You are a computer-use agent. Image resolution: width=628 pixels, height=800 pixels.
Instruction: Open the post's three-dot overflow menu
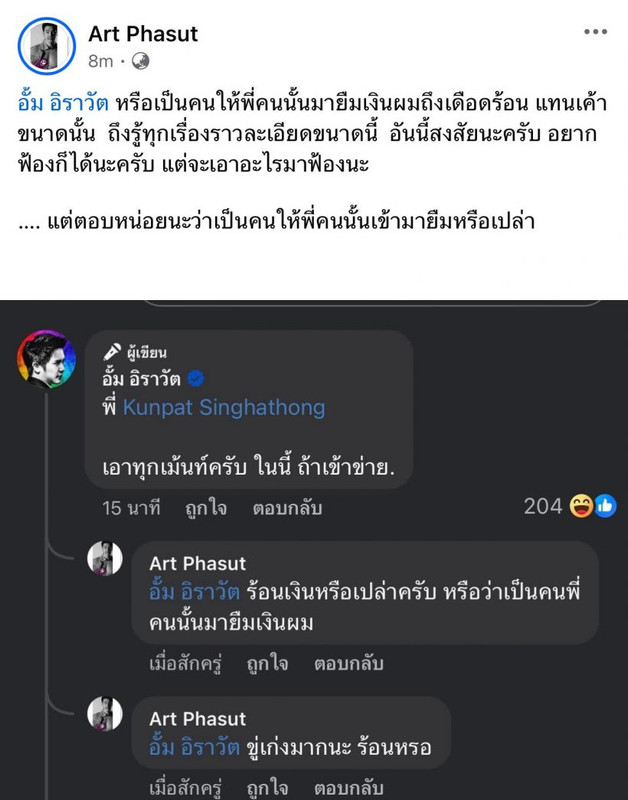(x=595, y=33)
